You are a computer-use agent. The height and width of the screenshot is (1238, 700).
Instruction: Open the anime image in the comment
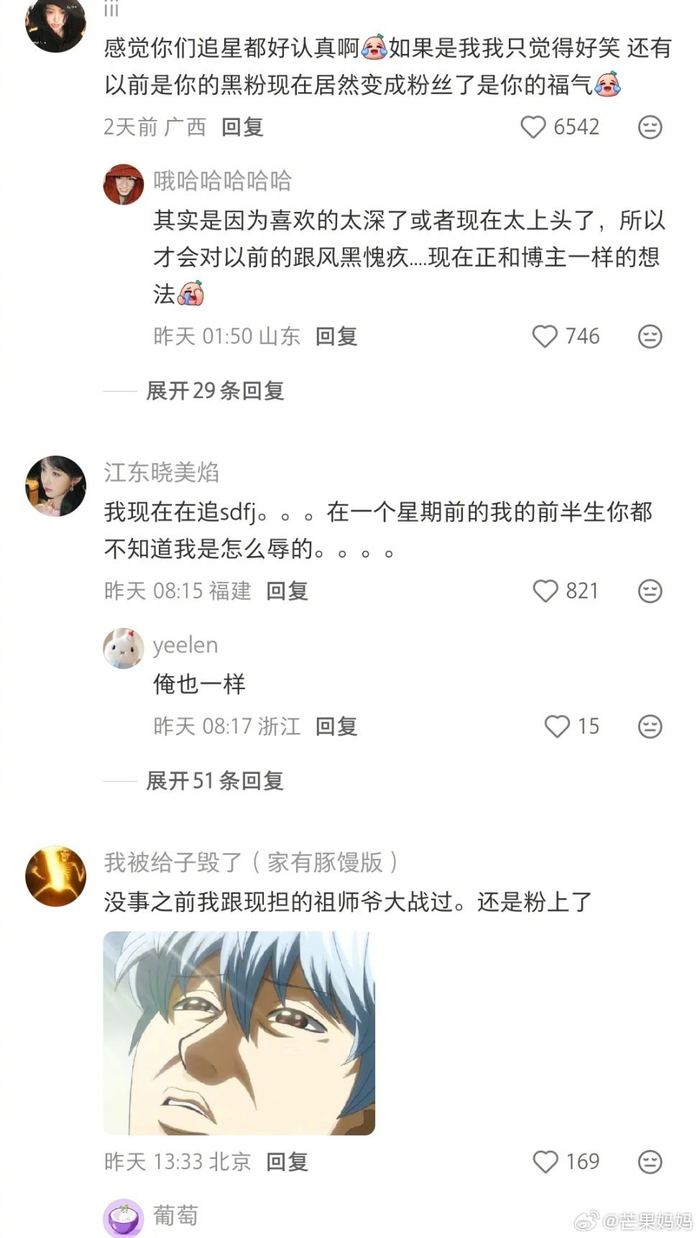[239, 1033]
